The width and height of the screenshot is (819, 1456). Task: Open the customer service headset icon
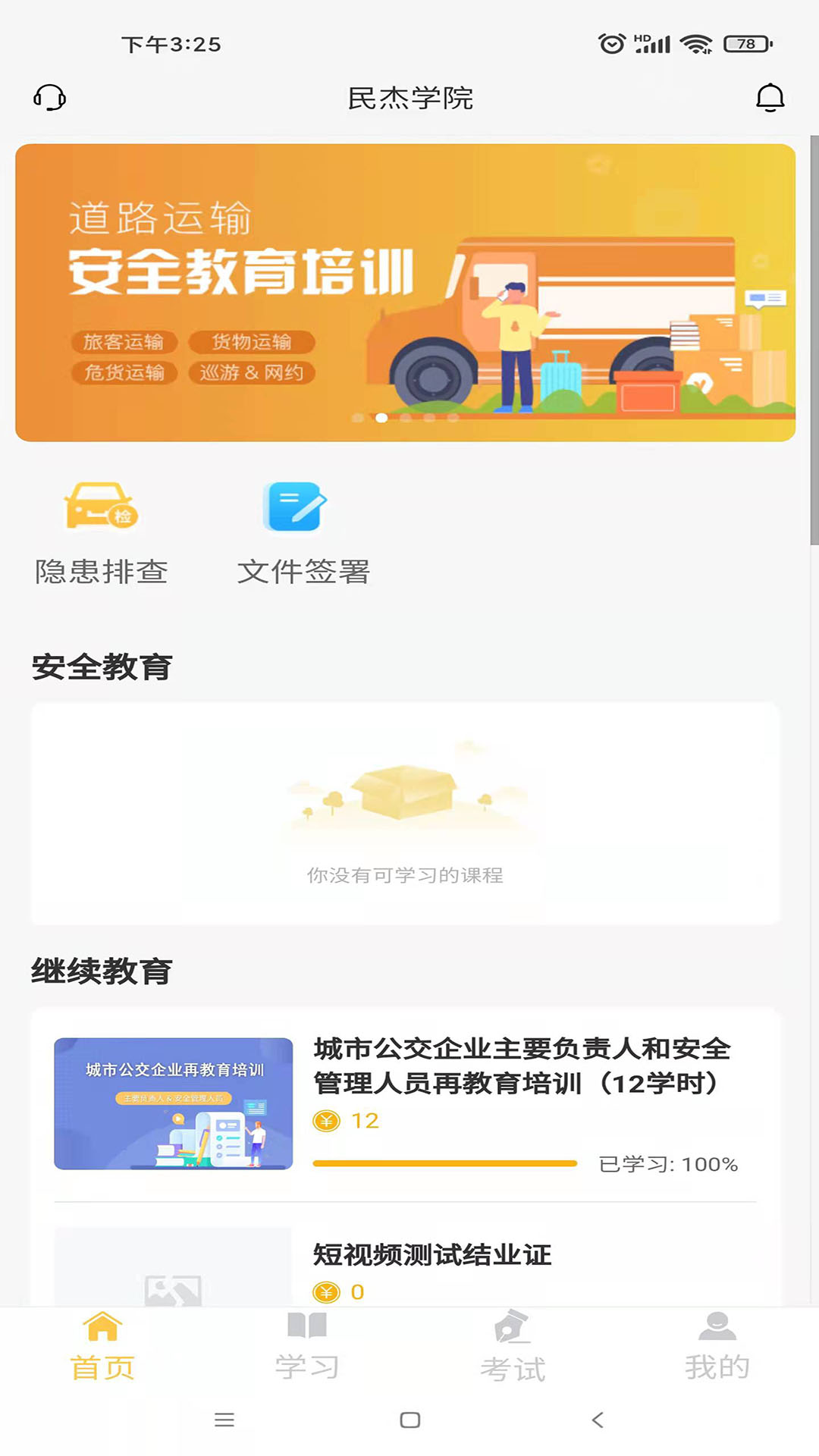click(49, 98)
